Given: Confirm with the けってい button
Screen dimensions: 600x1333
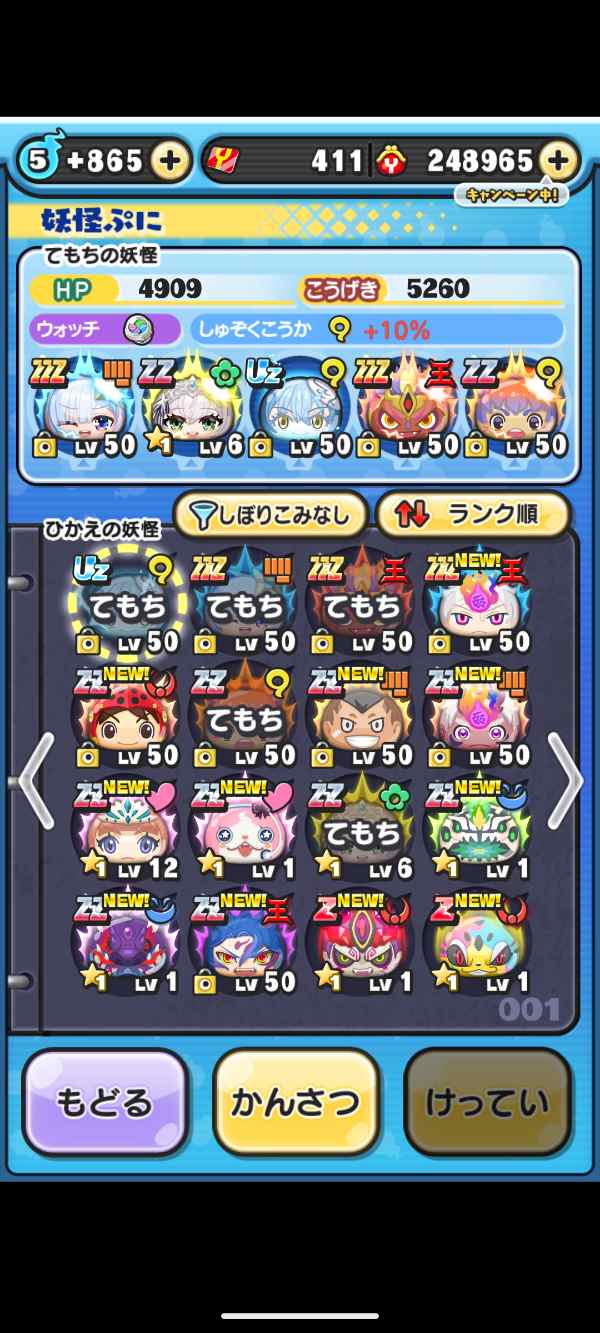Looking at the screenshot, I should [x=487, y=1102].
